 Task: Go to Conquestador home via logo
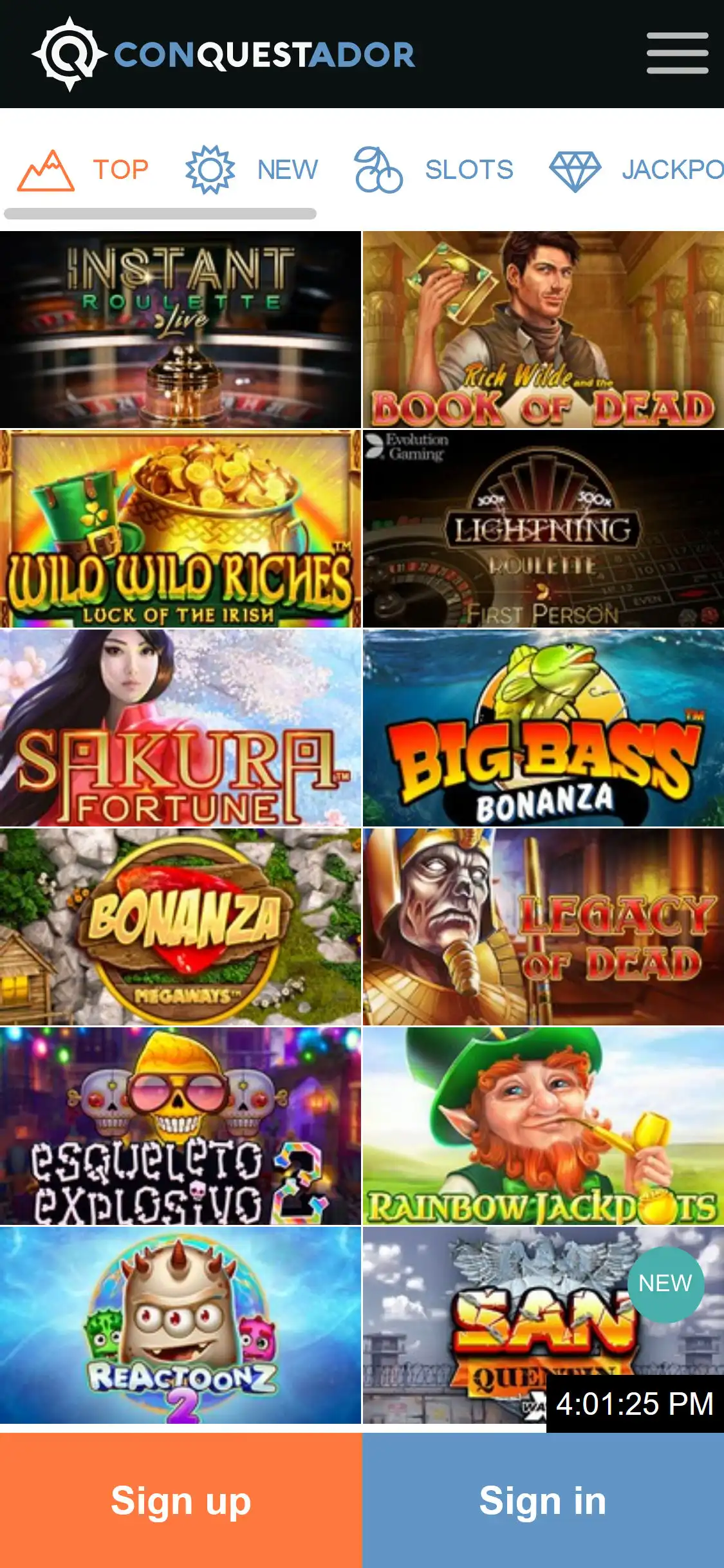pos(223,54)
